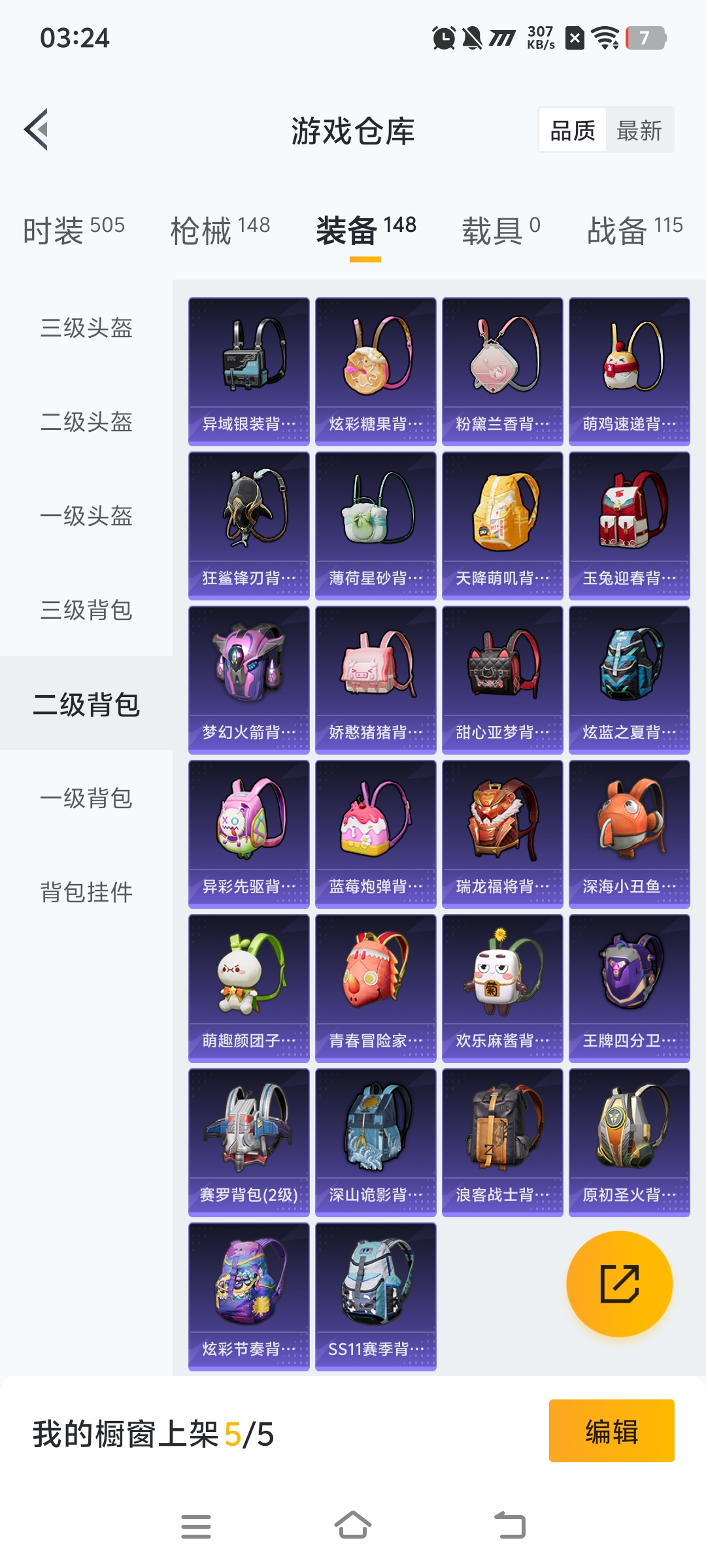Sort items by 最新
This screenshot has width=706, height=1568.
pos(639,131)
